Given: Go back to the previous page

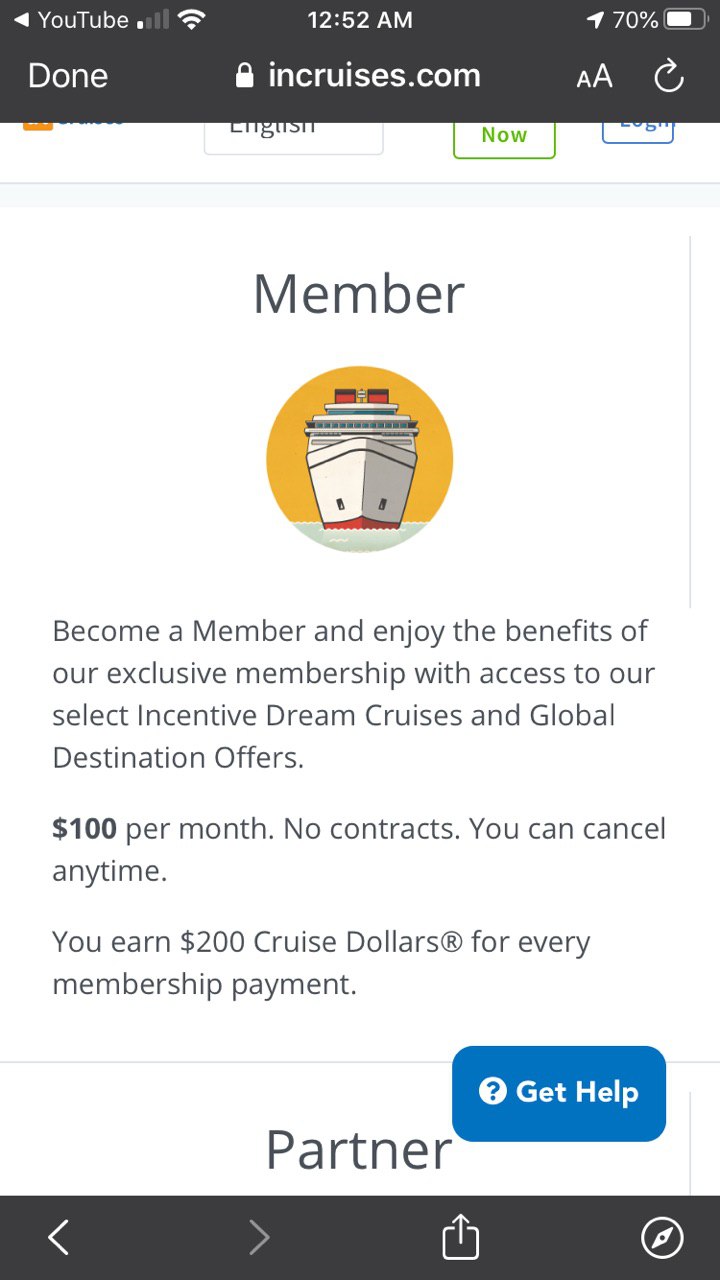Looking at the screenshot, I should 59,1238.
